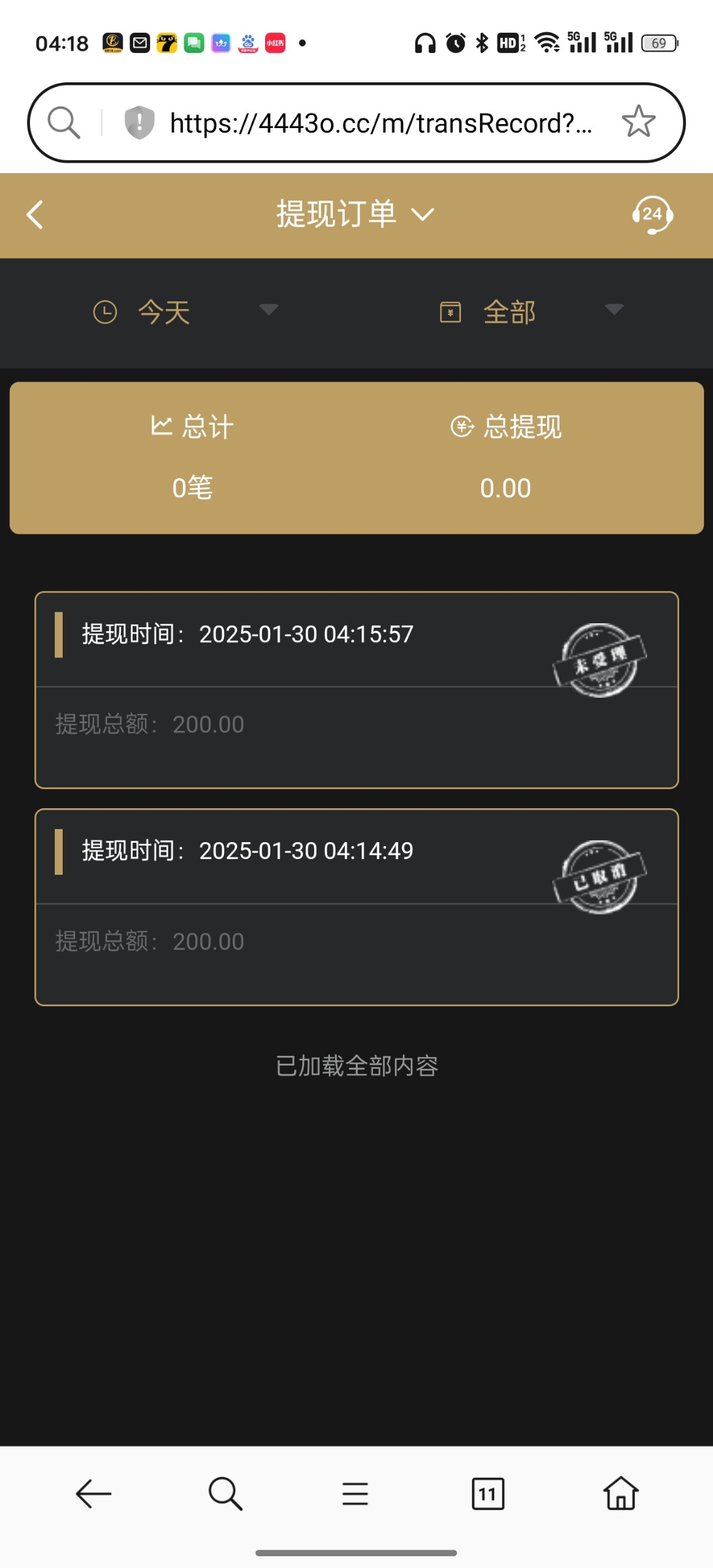Tap the browser URL address bar
The image size is (713, 1568).
pyautogui.click(x=381, y=123)
